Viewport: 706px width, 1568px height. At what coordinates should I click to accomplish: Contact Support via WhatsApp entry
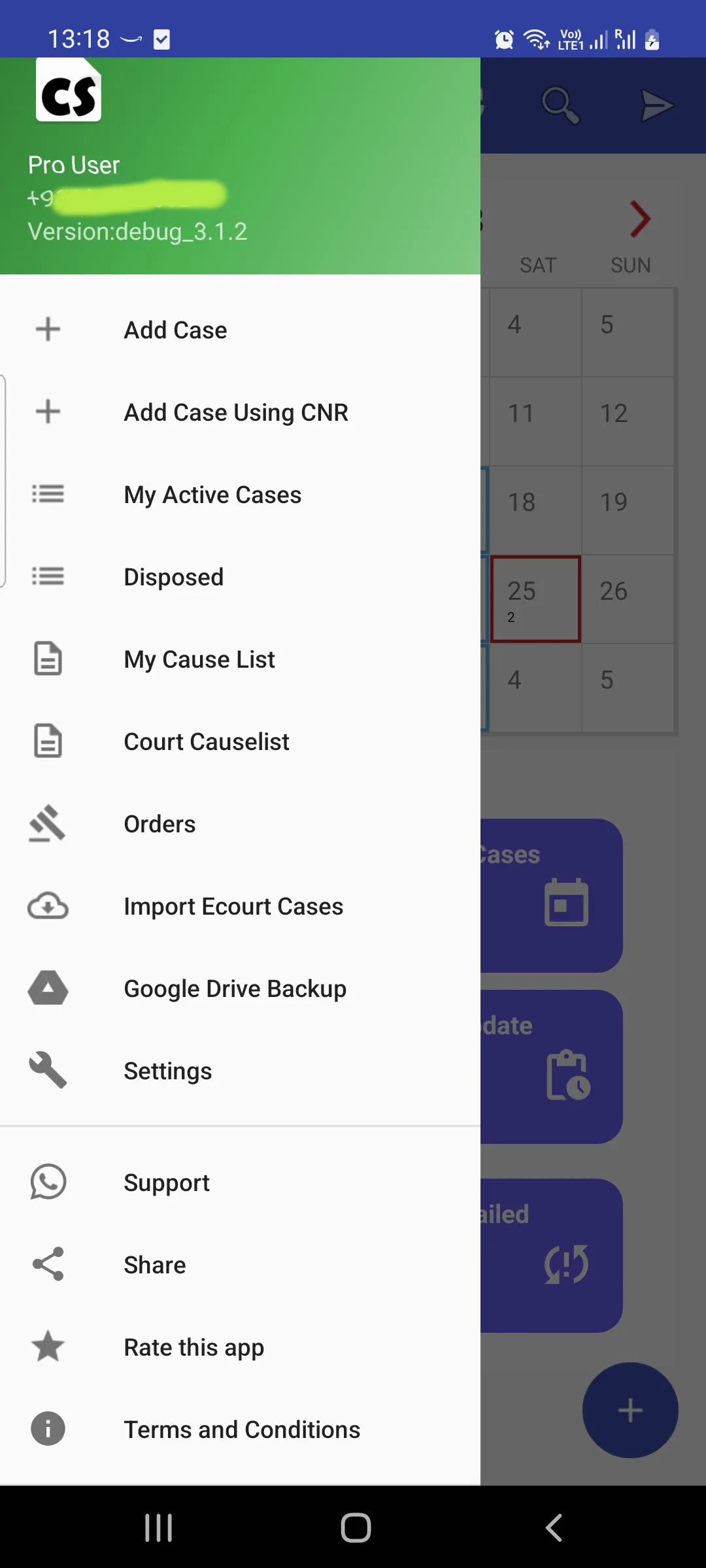167,1183
